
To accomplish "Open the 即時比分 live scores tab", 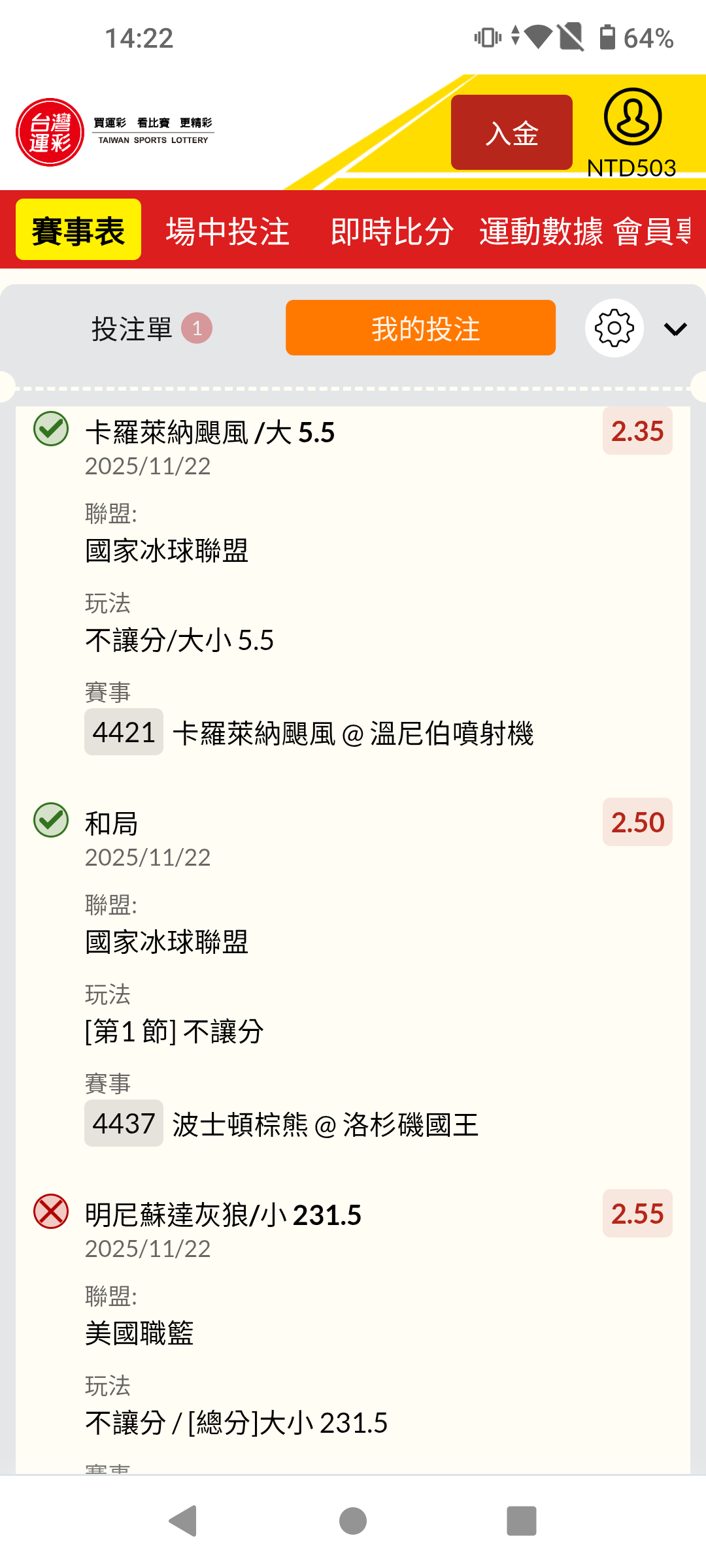I will (x=392, y=231).
